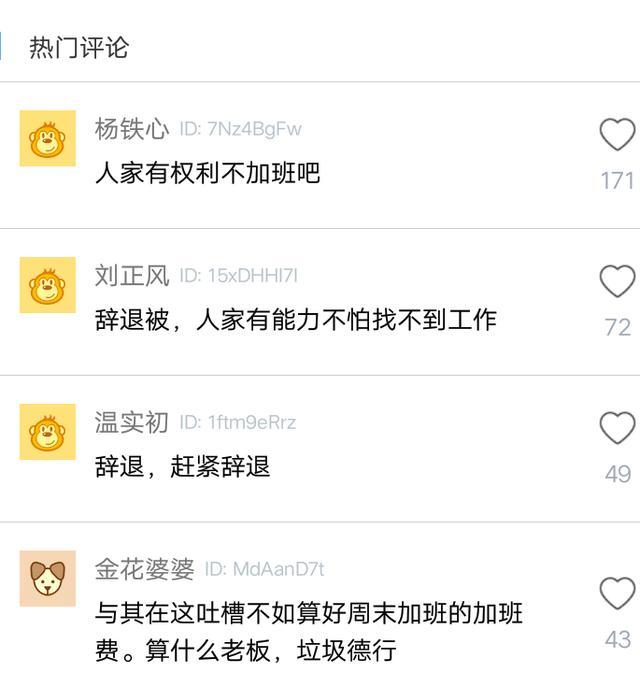Like 金花婆婆's comment
The image size is (640, 687).
(x=617, y=594)
